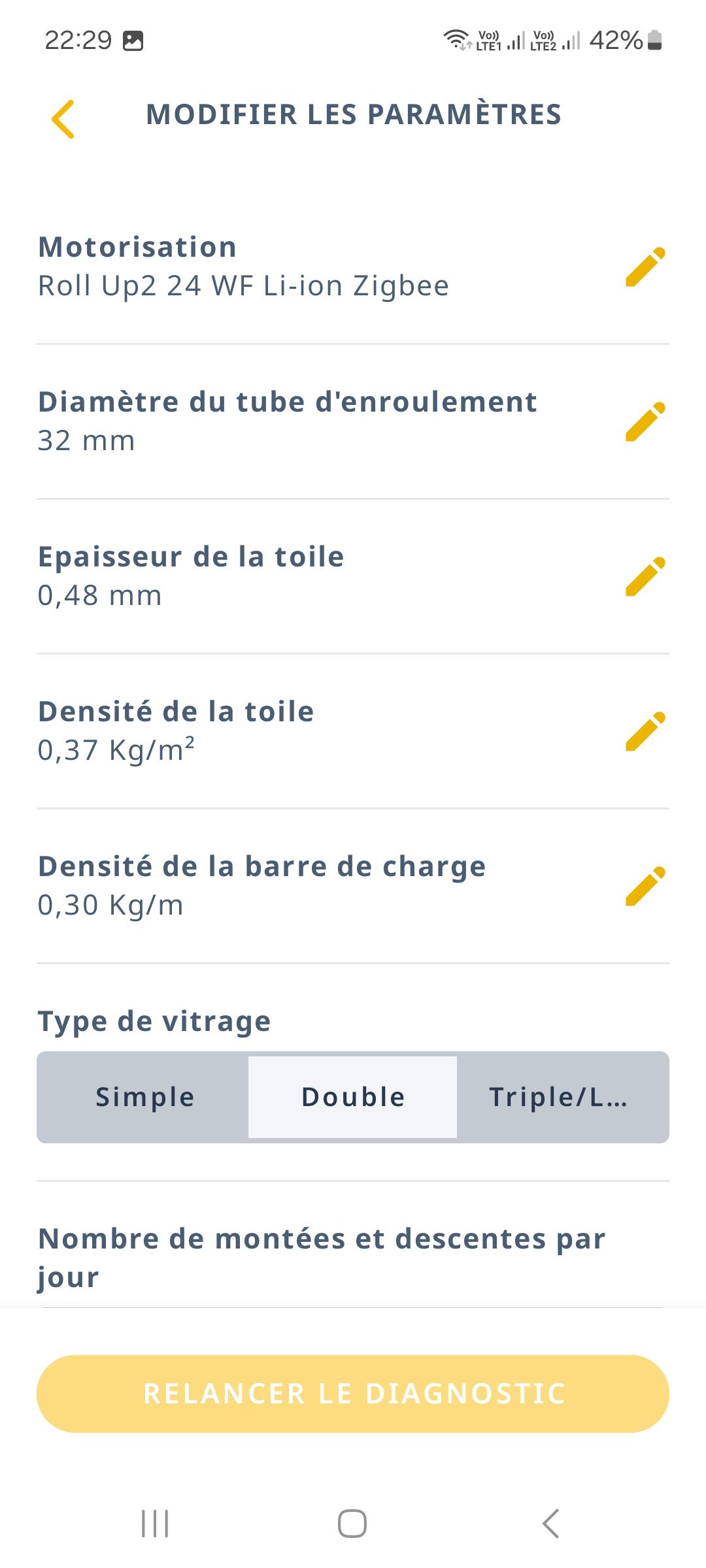
Task: Select Double glazing type
Action: 352,1097
